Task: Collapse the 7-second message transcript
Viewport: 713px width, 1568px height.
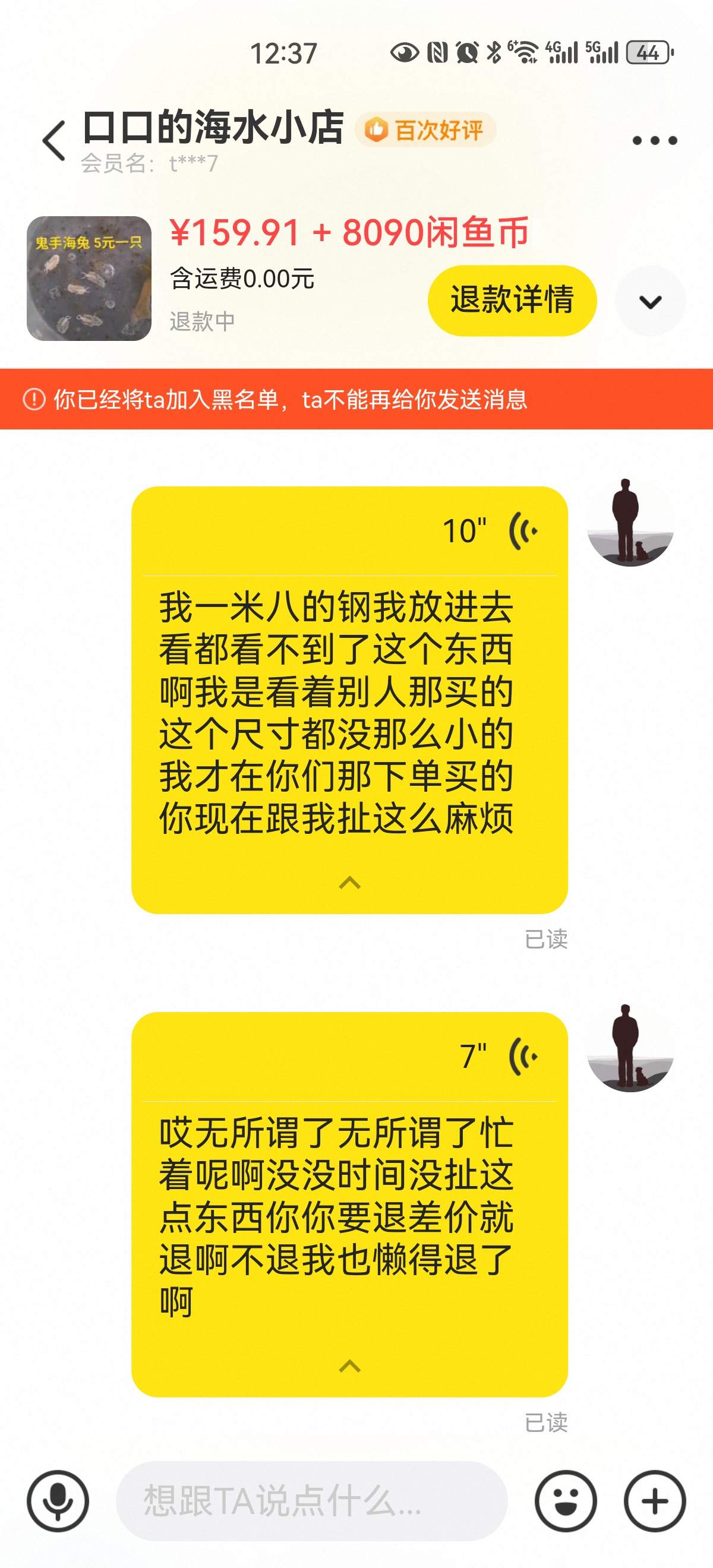Action: click(349, 1367)
